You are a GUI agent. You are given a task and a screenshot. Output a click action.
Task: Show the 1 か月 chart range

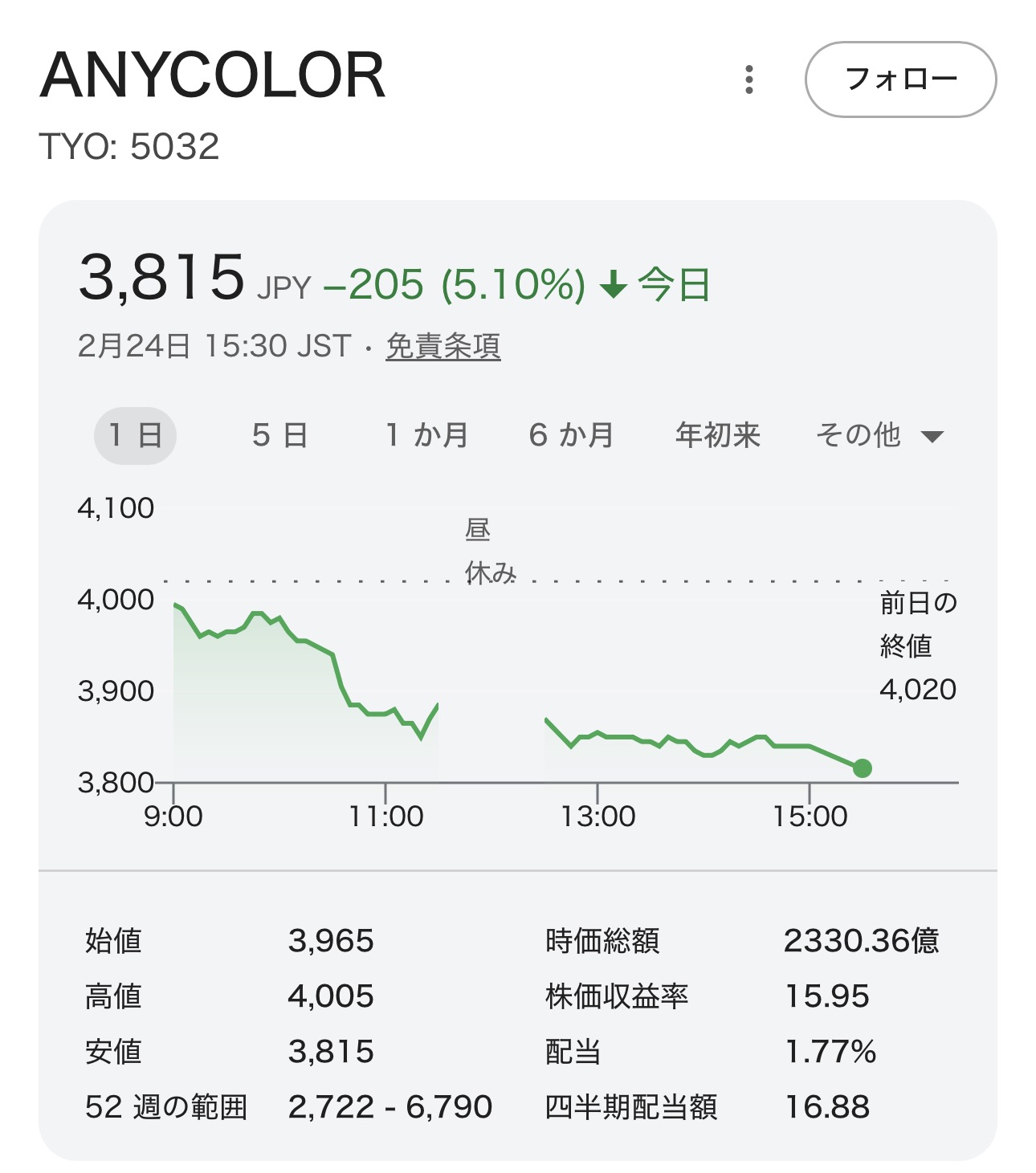click(x=426, y=436)
